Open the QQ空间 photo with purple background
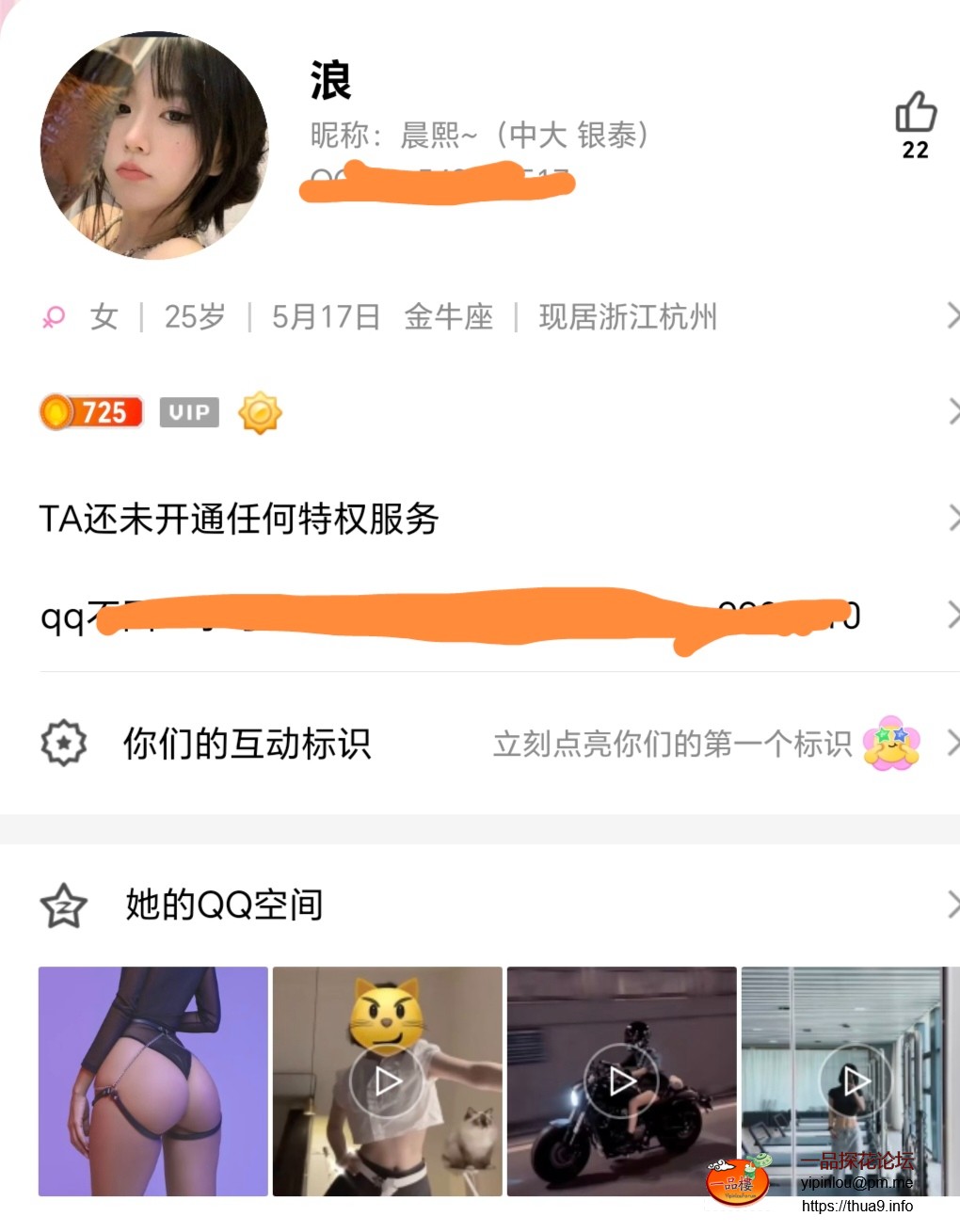 [x=153, y=1081]
